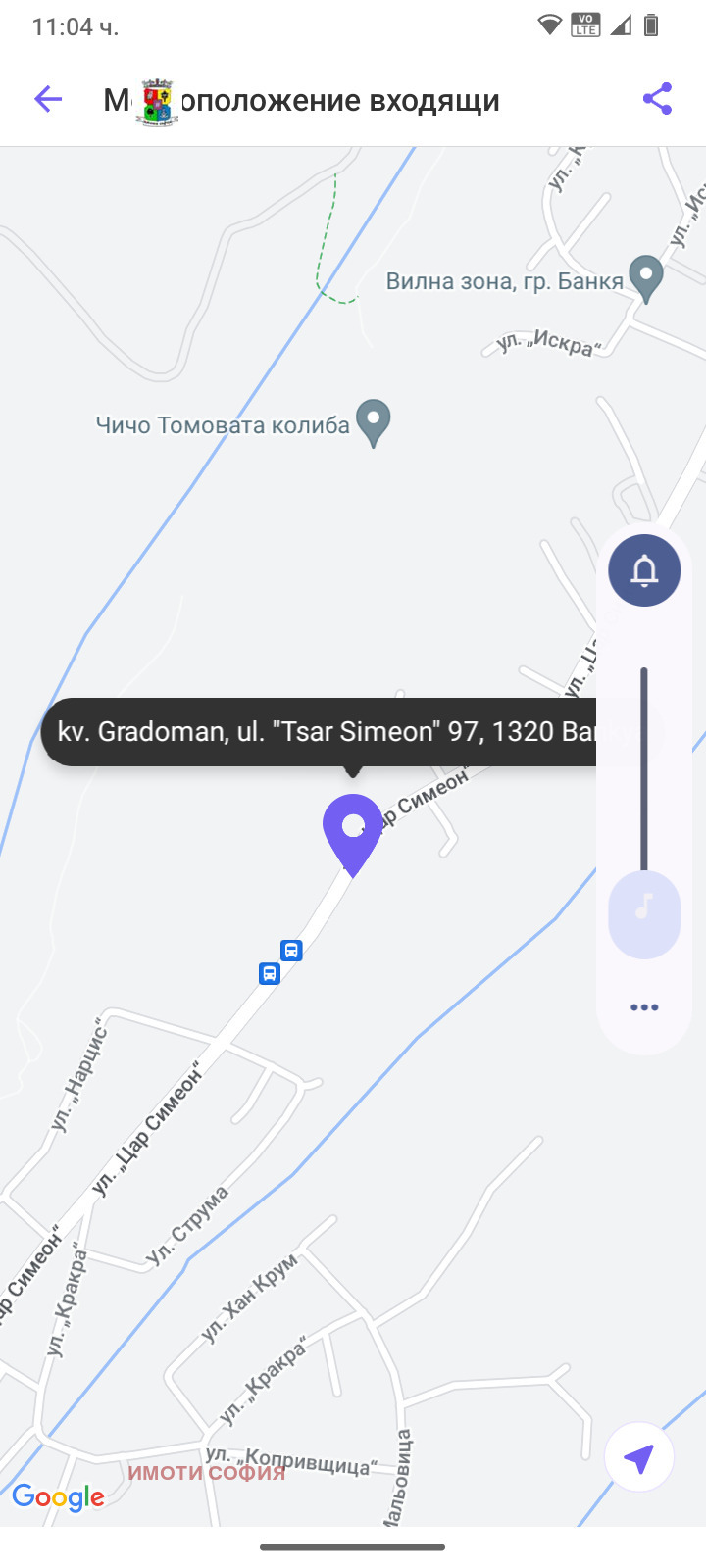The image size is (706, 1568).
Task: Share this location
Action: point(657,99)
